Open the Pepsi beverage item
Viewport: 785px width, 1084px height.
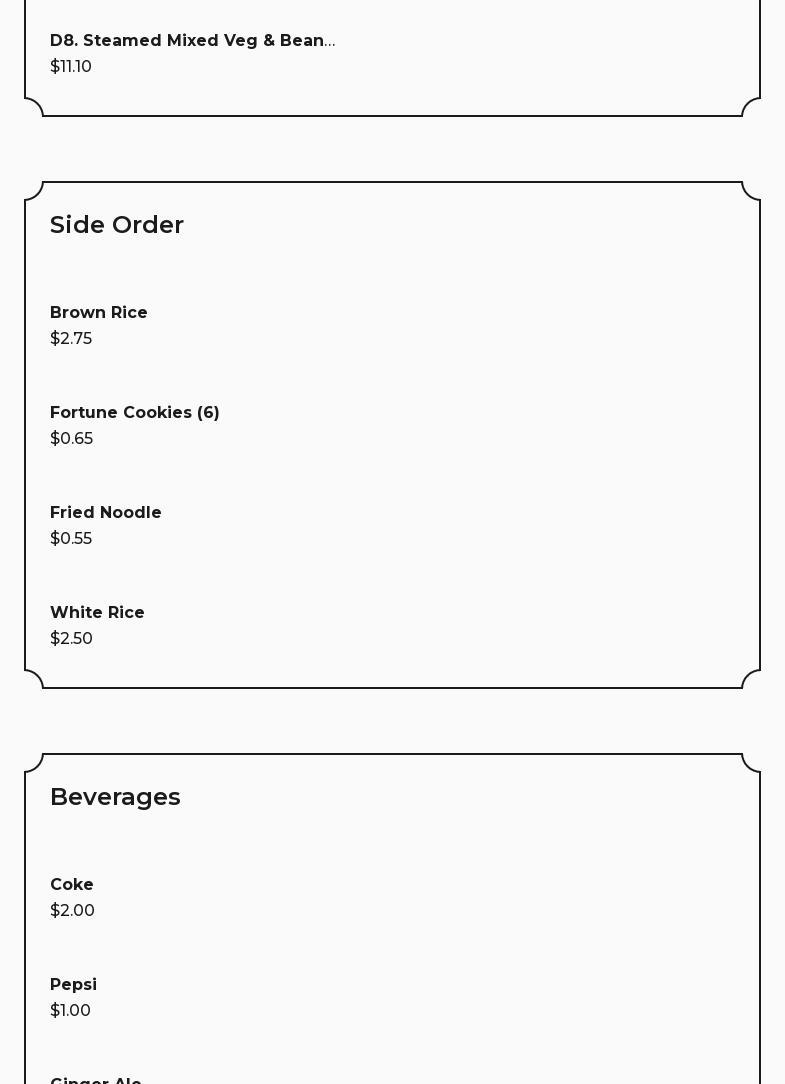(x=73, y=985)
